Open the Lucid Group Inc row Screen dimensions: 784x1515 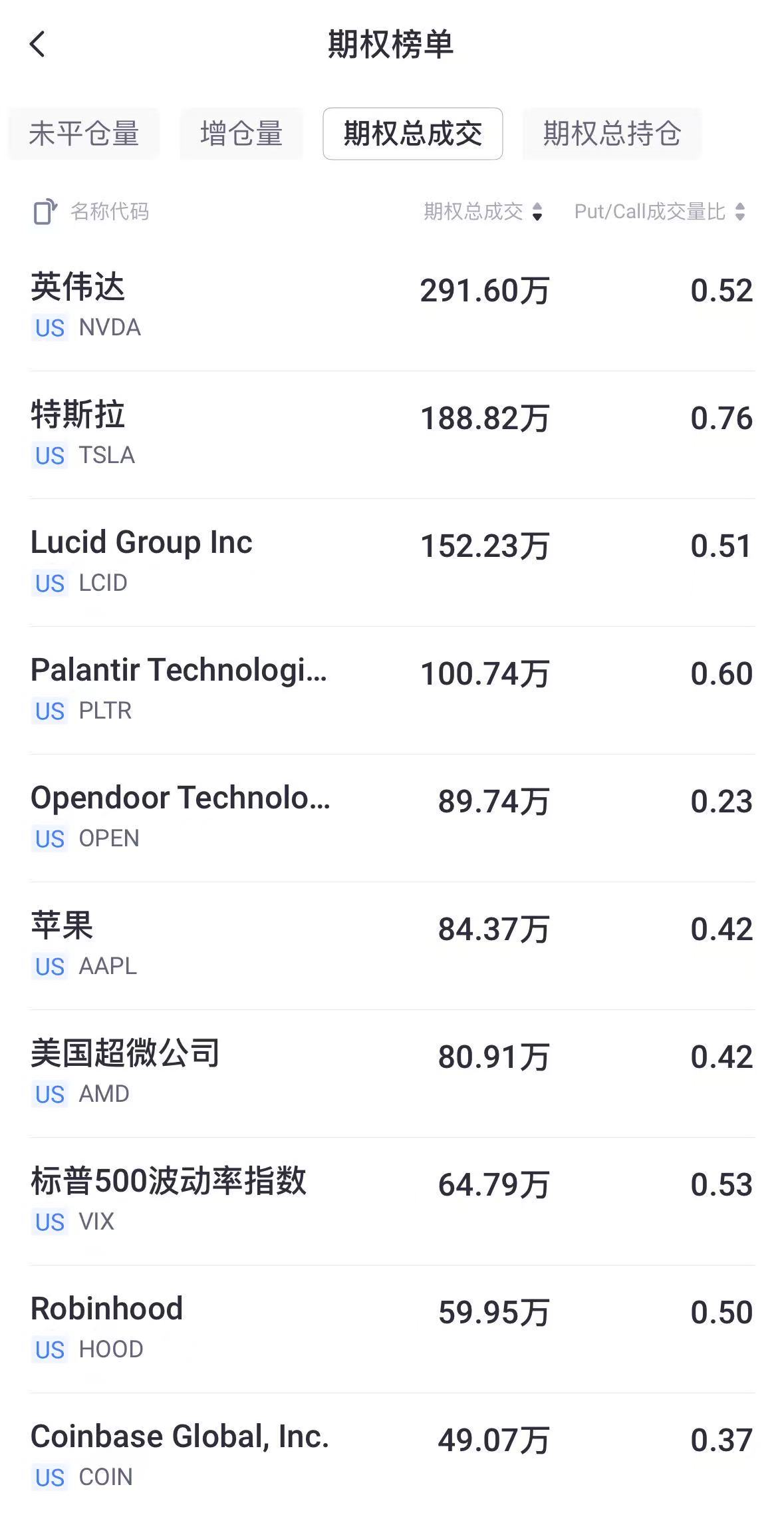coord(392,563)
